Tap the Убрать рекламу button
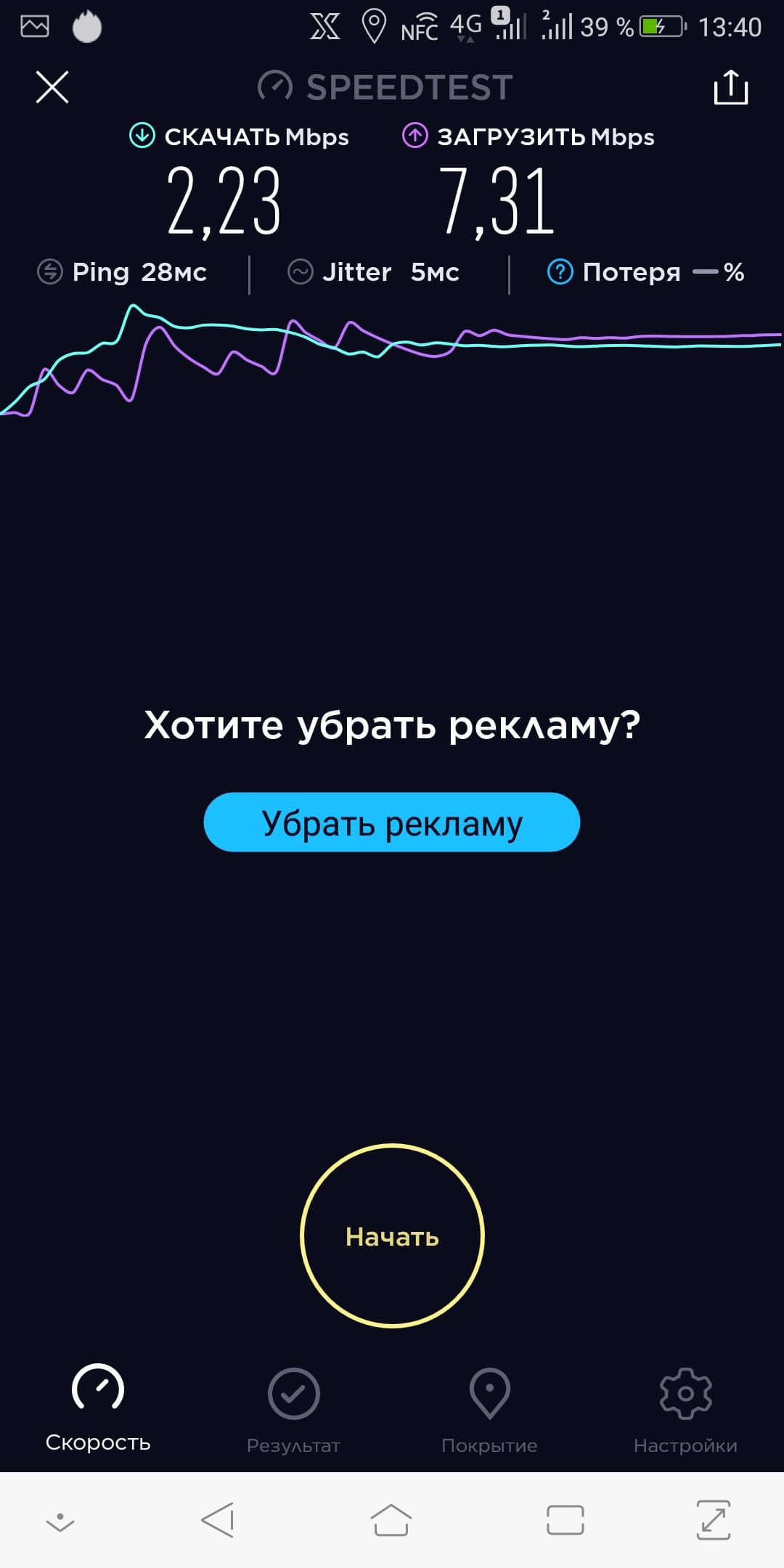Image resolution: width=784 pixels, height=1568 pixels. pos(392,822)
